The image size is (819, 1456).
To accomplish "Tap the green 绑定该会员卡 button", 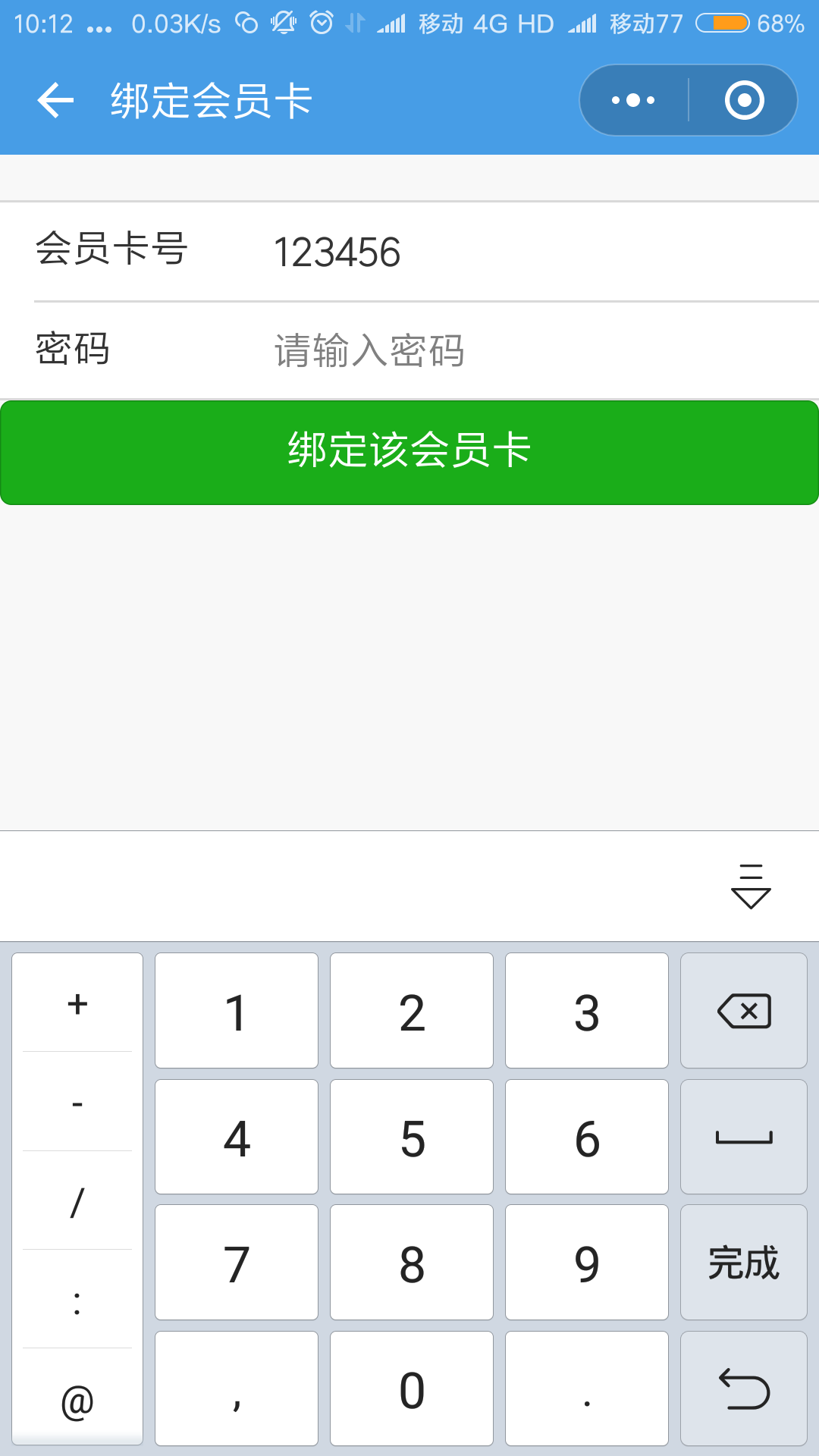I will coord(409,452).
